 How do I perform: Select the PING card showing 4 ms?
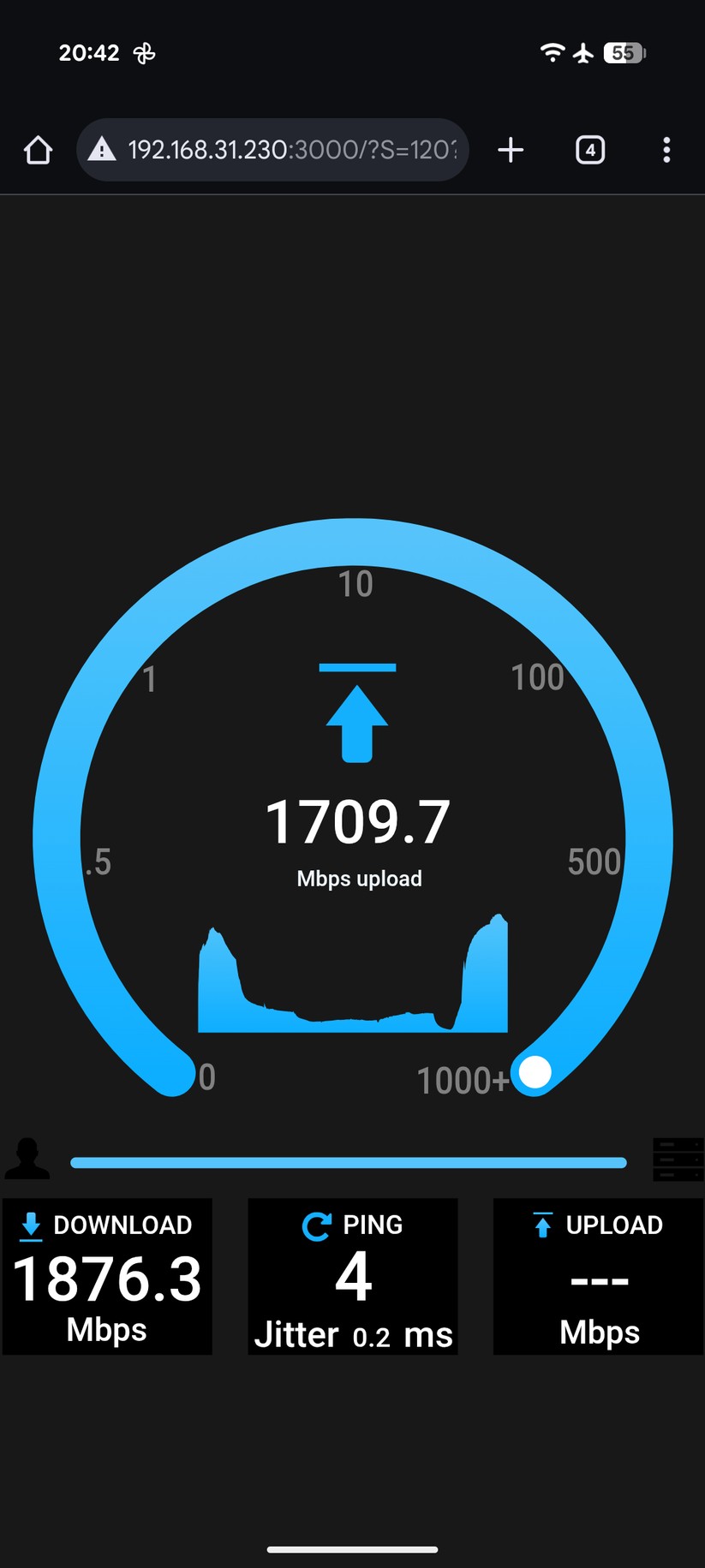coord(352,1277)
